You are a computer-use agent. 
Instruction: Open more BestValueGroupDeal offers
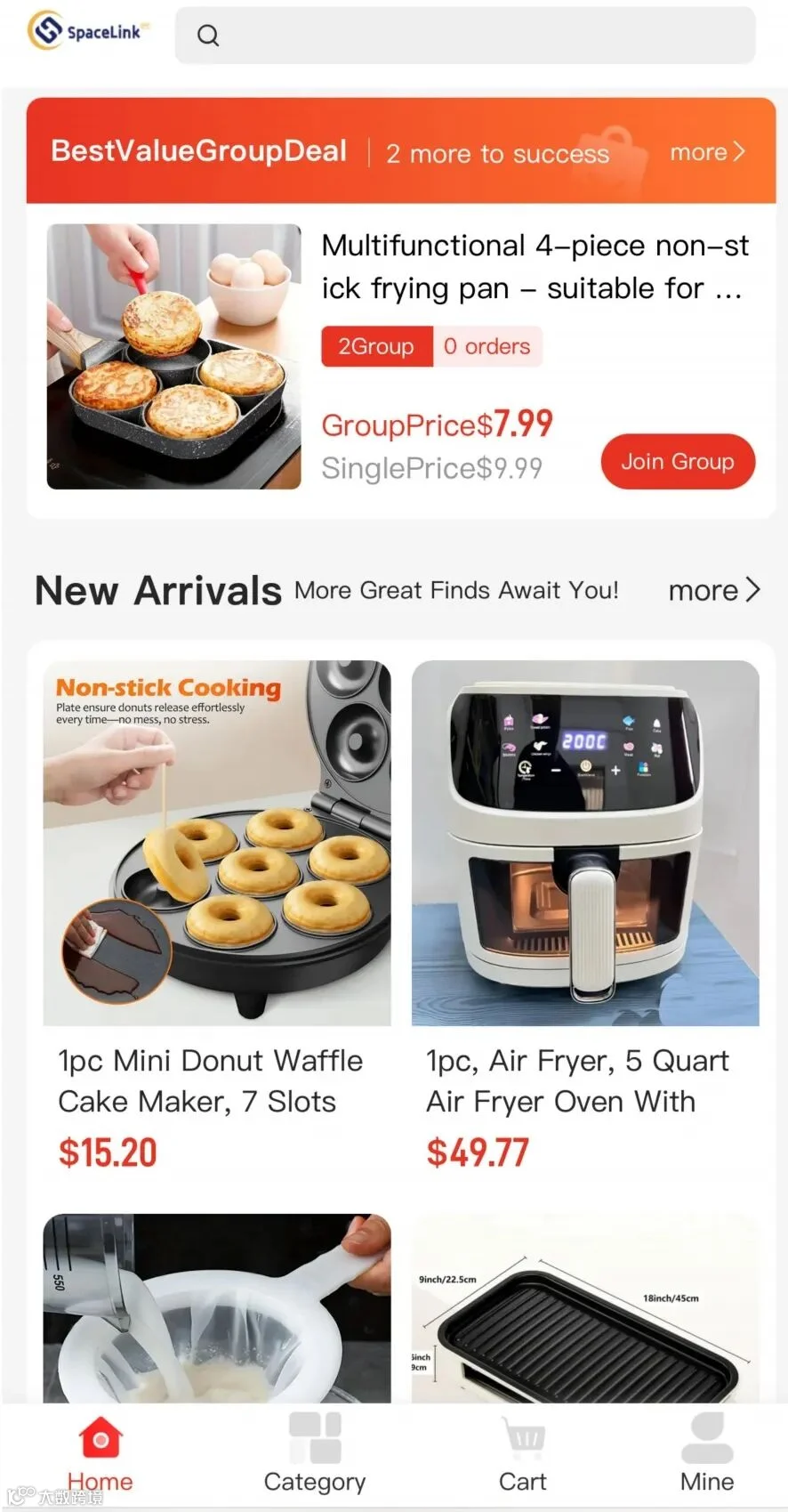(707, 152)
